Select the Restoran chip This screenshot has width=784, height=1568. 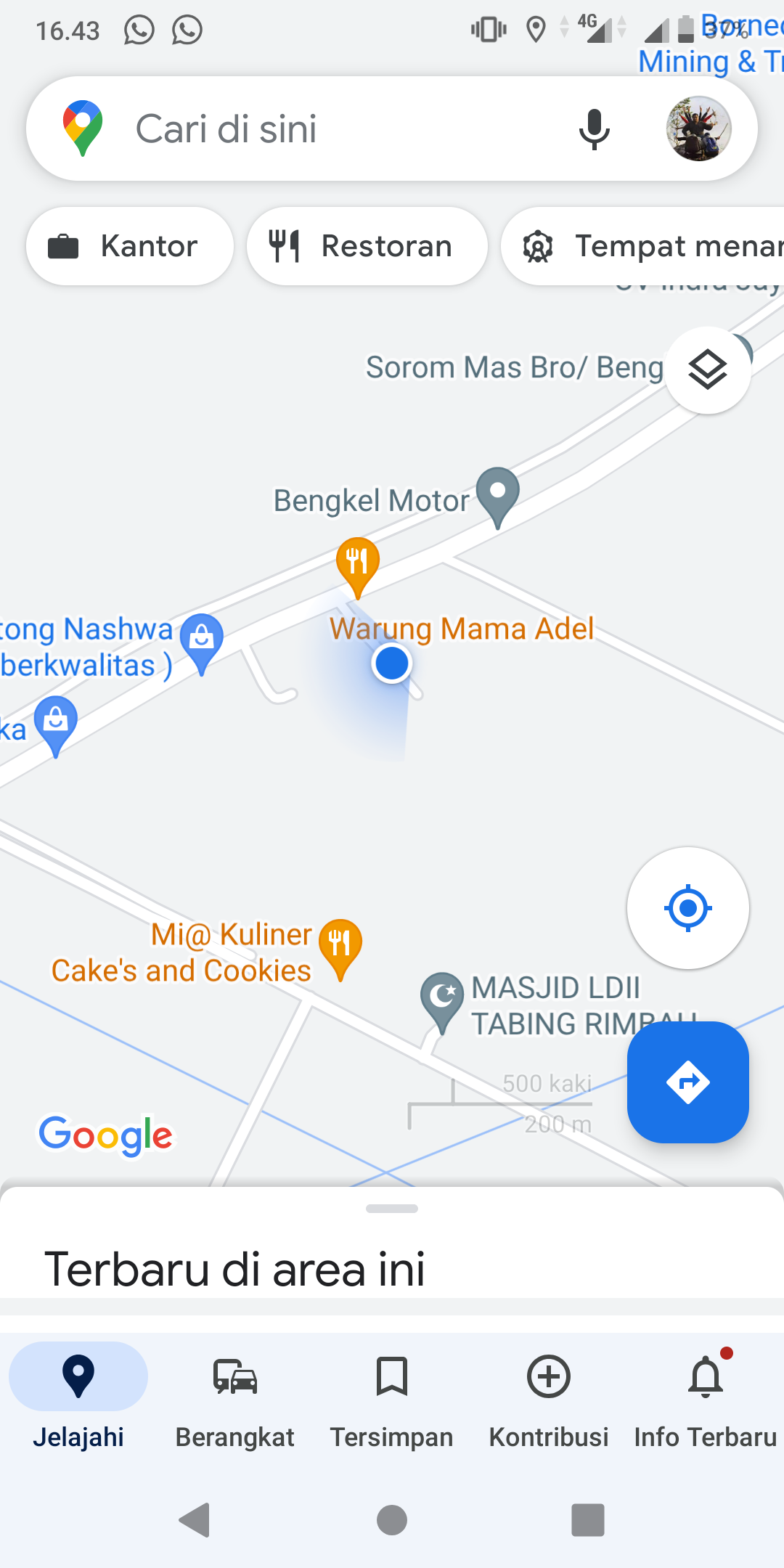pos(367,246)
